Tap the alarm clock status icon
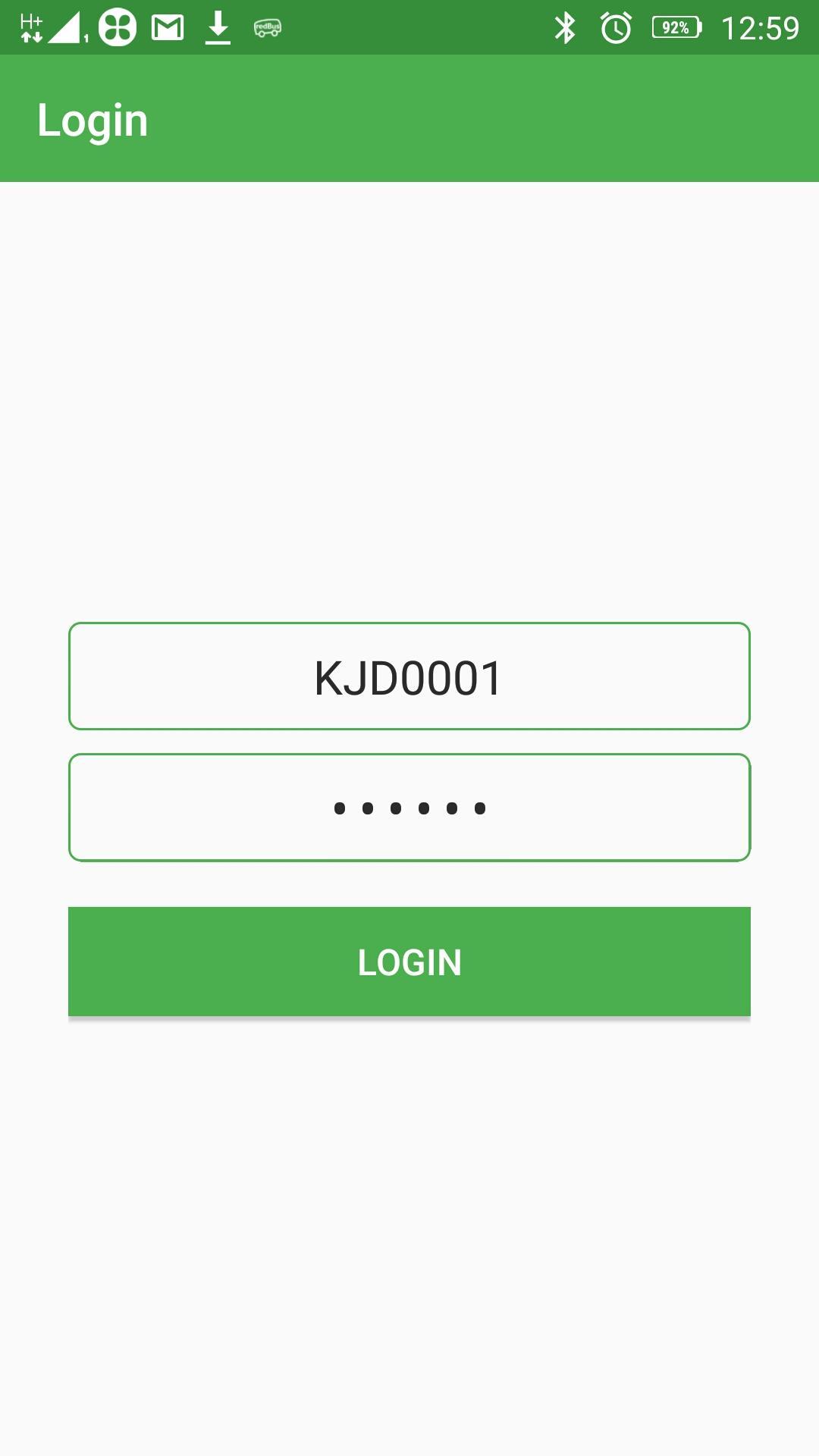819x1456 pixels. pyautogui.click(x=614, y=28)
